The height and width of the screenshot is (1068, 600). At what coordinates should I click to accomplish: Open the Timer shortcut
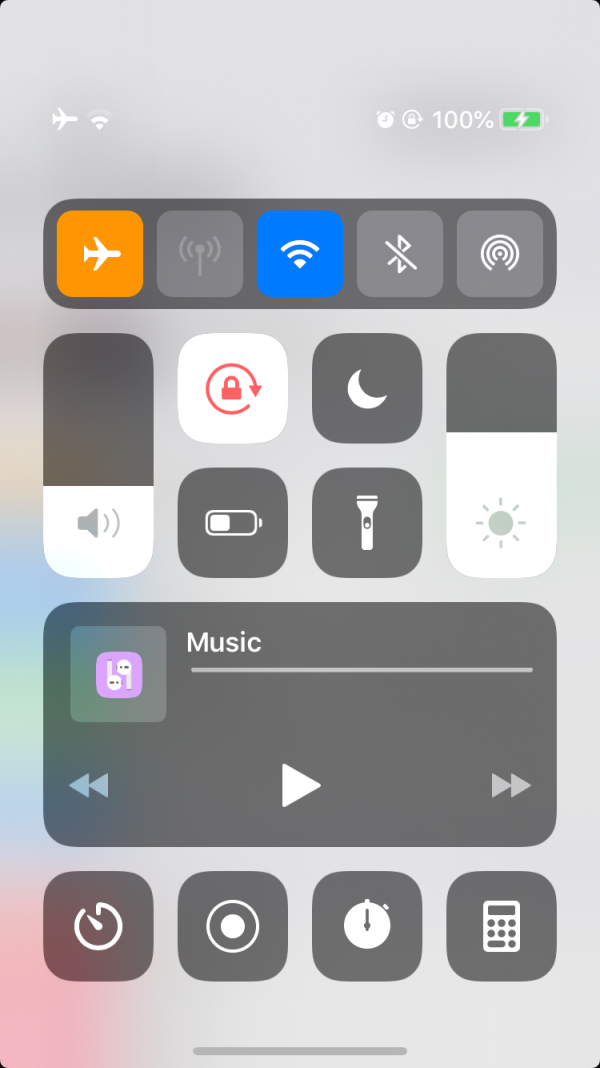coord(98,926)
